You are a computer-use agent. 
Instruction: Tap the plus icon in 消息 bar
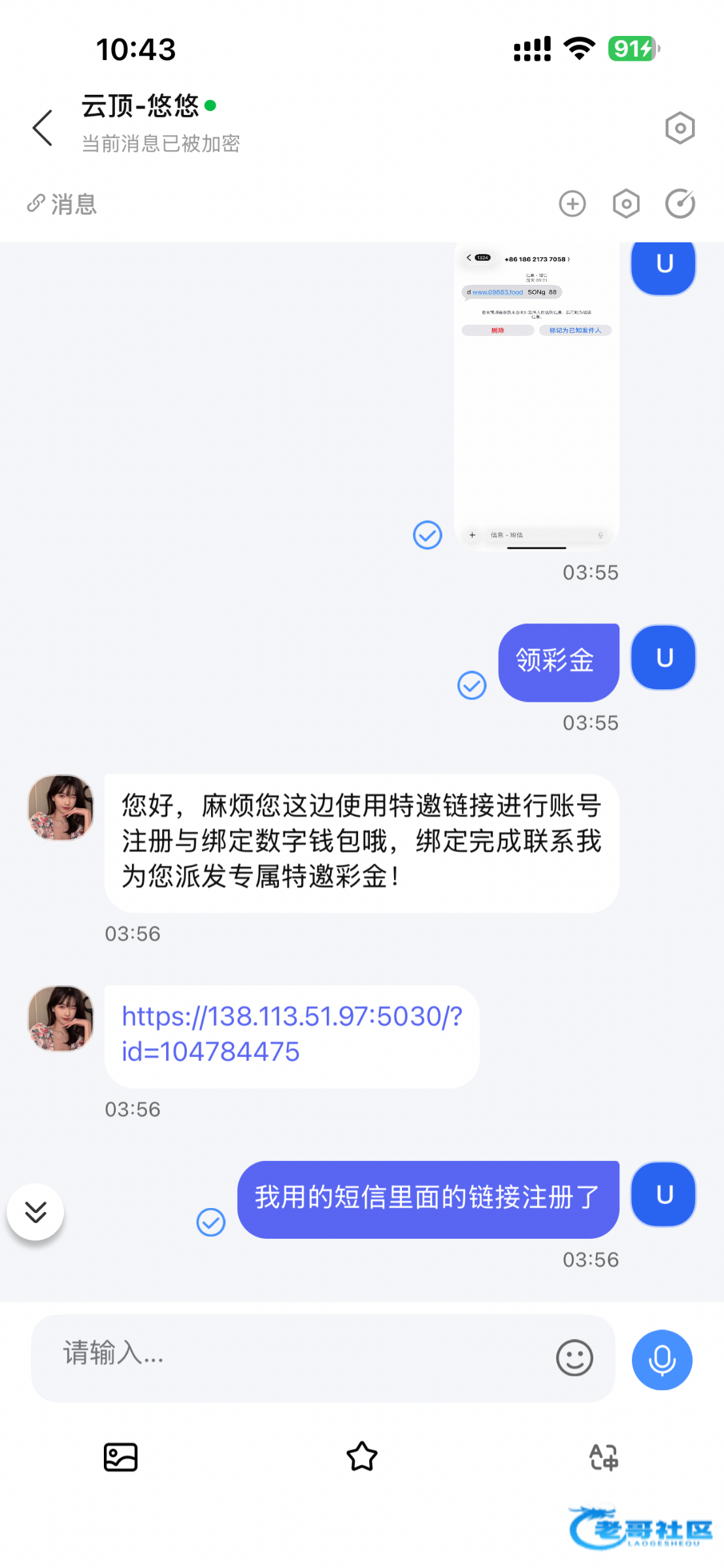click(572, 204)
